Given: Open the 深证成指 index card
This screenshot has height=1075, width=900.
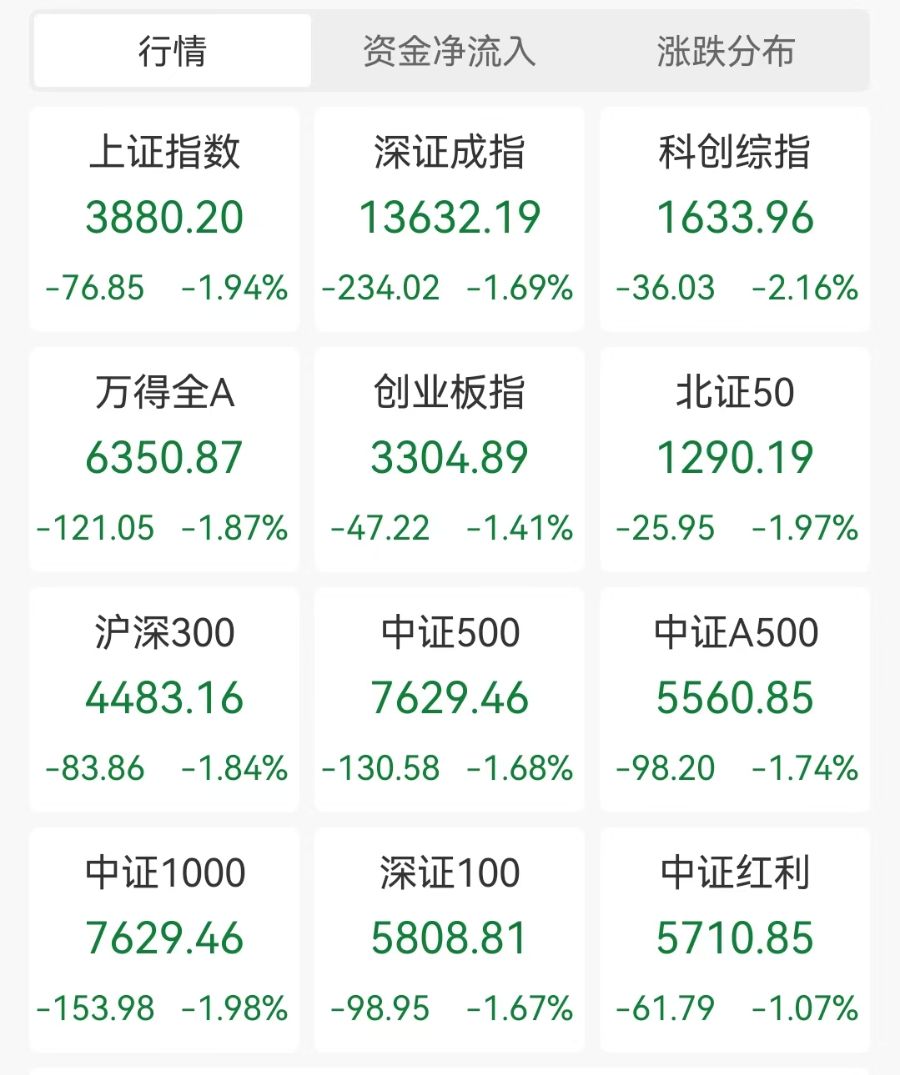Looking at the screenshot, I should [x=449, y=218].
